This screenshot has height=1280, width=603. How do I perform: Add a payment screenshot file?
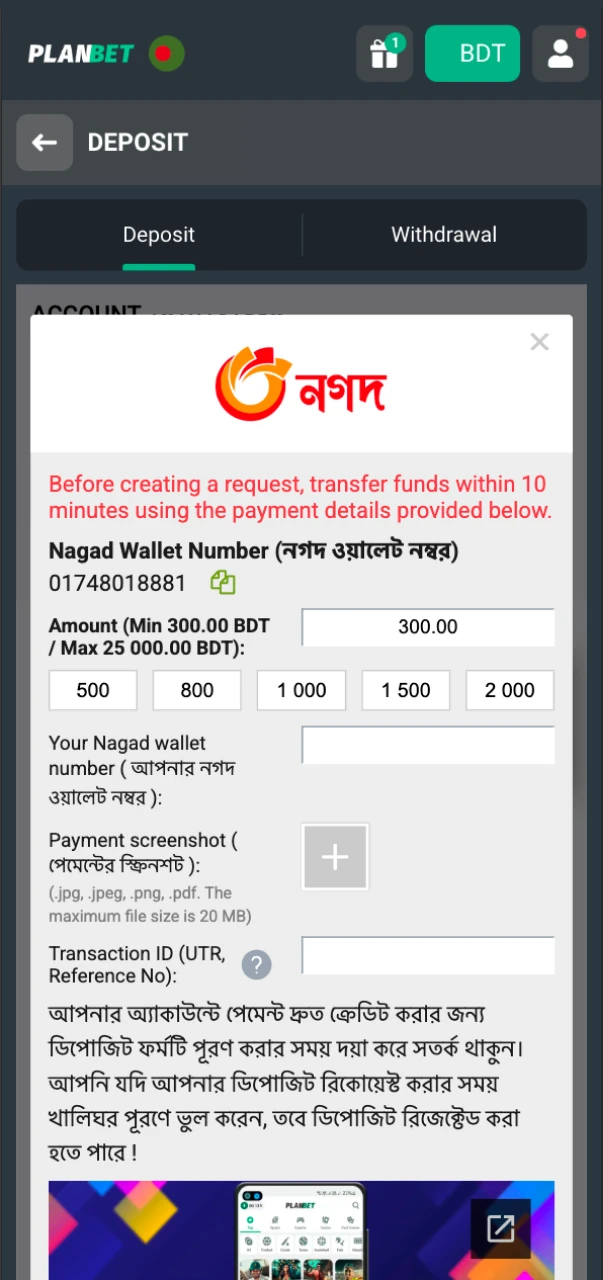point(335,856)
